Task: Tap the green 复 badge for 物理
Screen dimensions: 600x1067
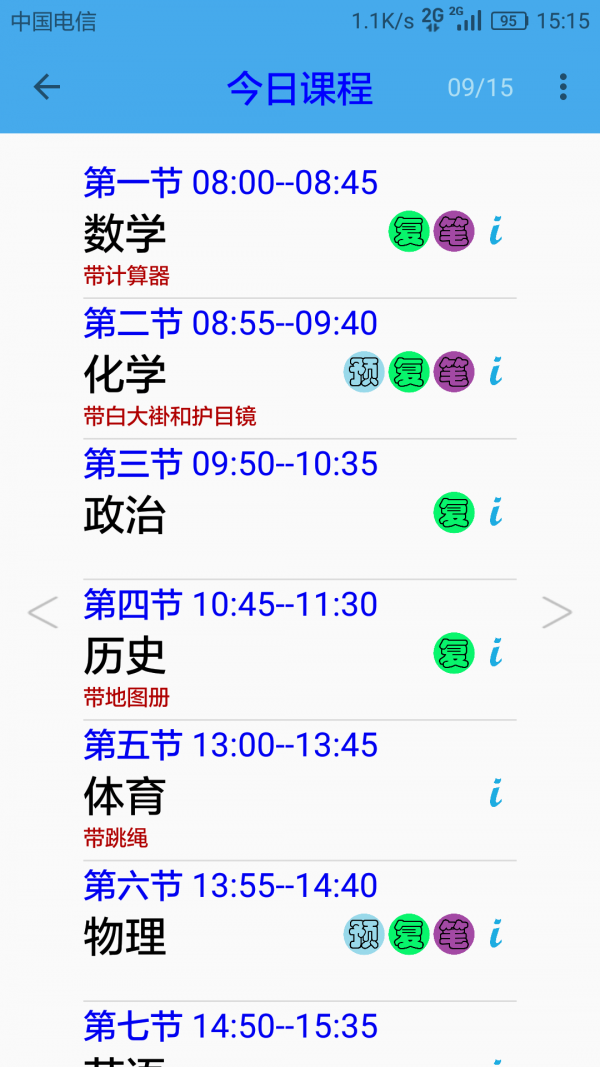Action: (x=408, y=935)
